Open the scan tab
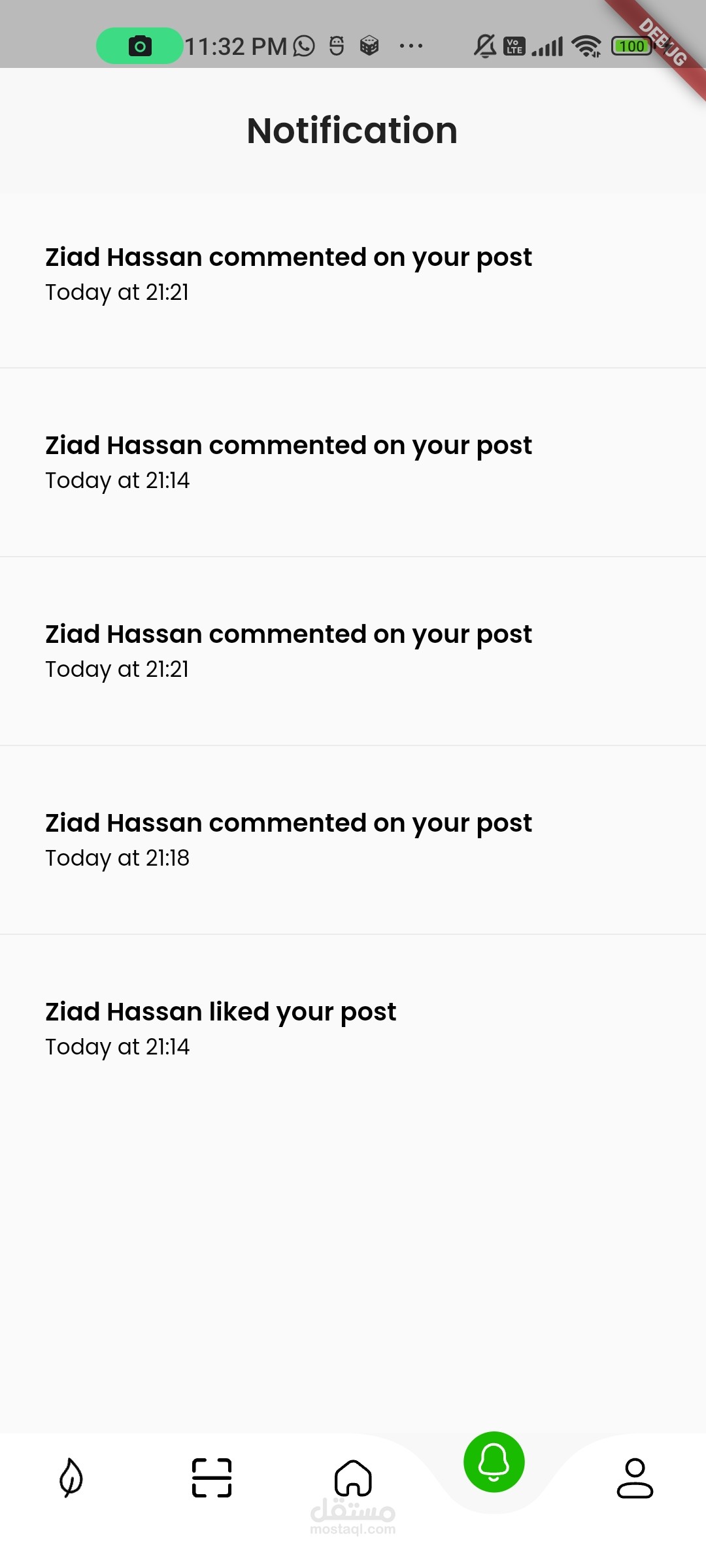Screen dimensions: 706x1568 pos(212,1478)
